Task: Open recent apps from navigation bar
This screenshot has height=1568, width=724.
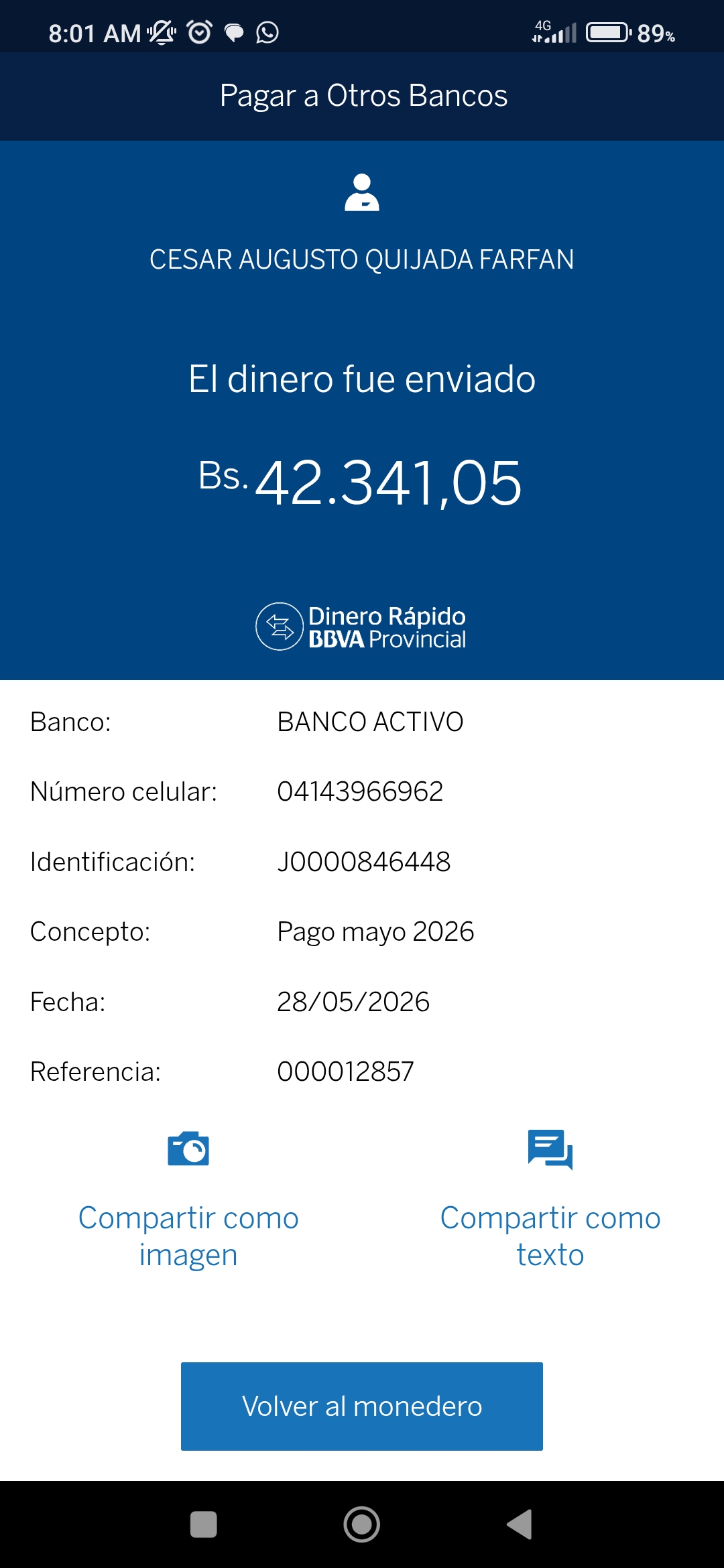Action: pyautogui.click(x=204, y=1524)
